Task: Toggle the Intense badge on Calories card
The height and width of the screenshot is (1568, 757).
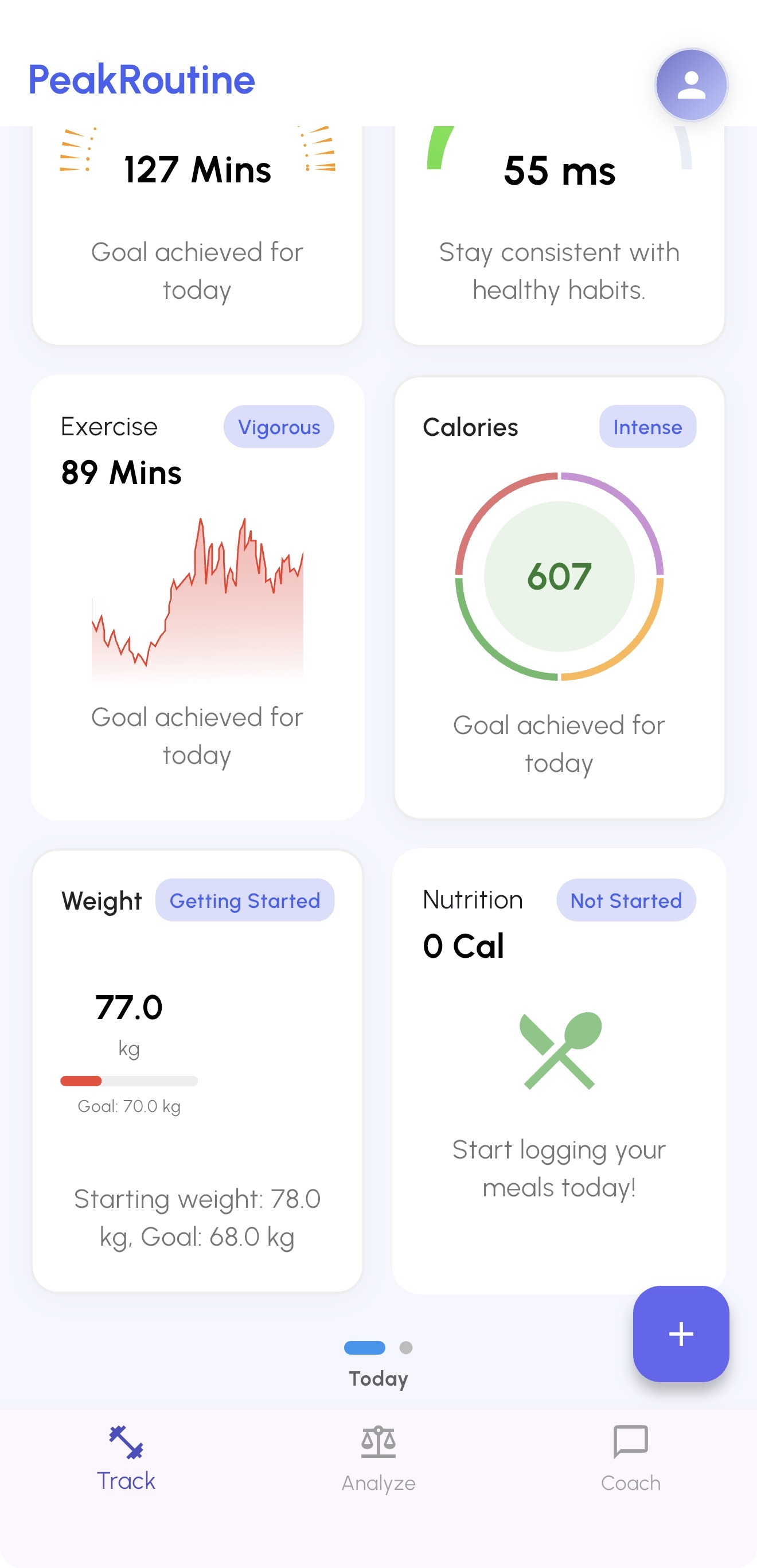Action: click(647, 427)
